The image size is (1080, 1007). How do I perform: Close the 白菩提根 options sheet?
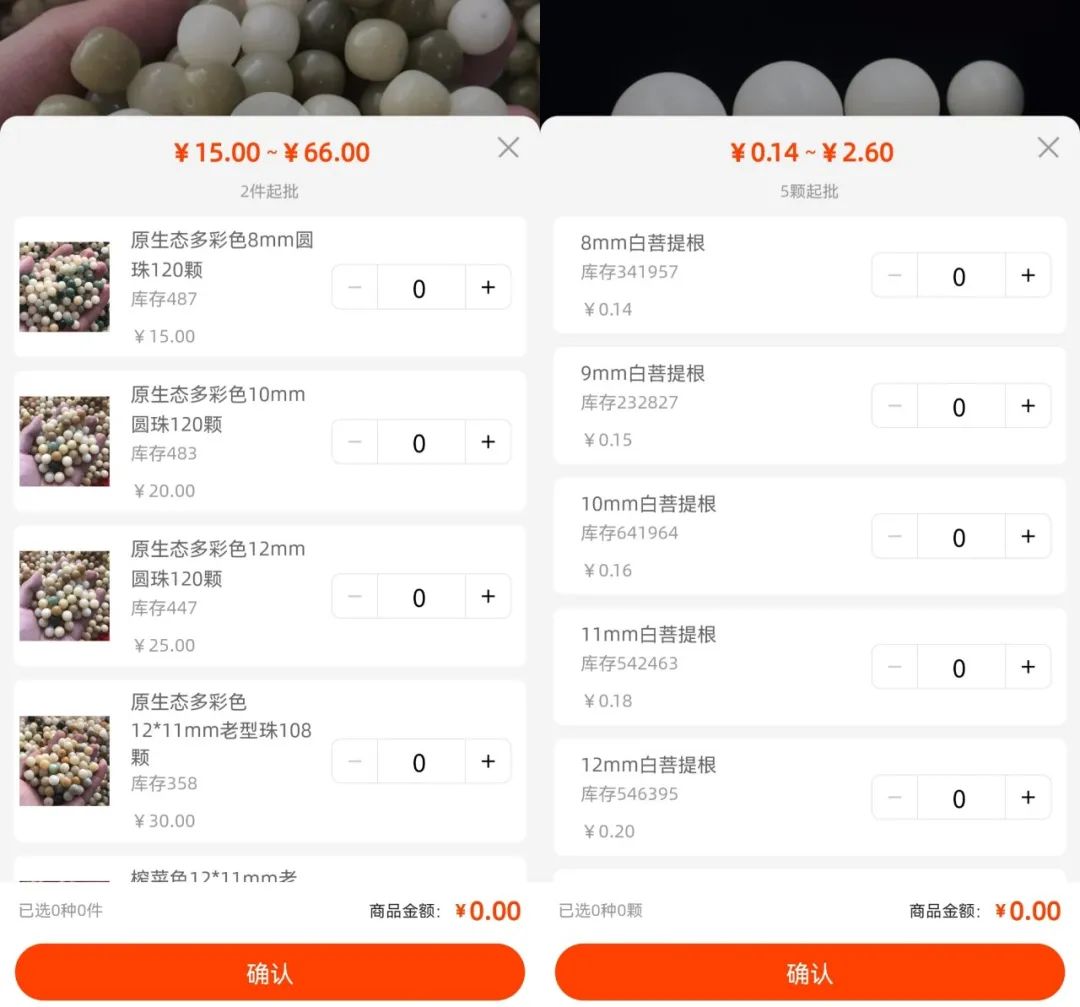(1048, 148)
